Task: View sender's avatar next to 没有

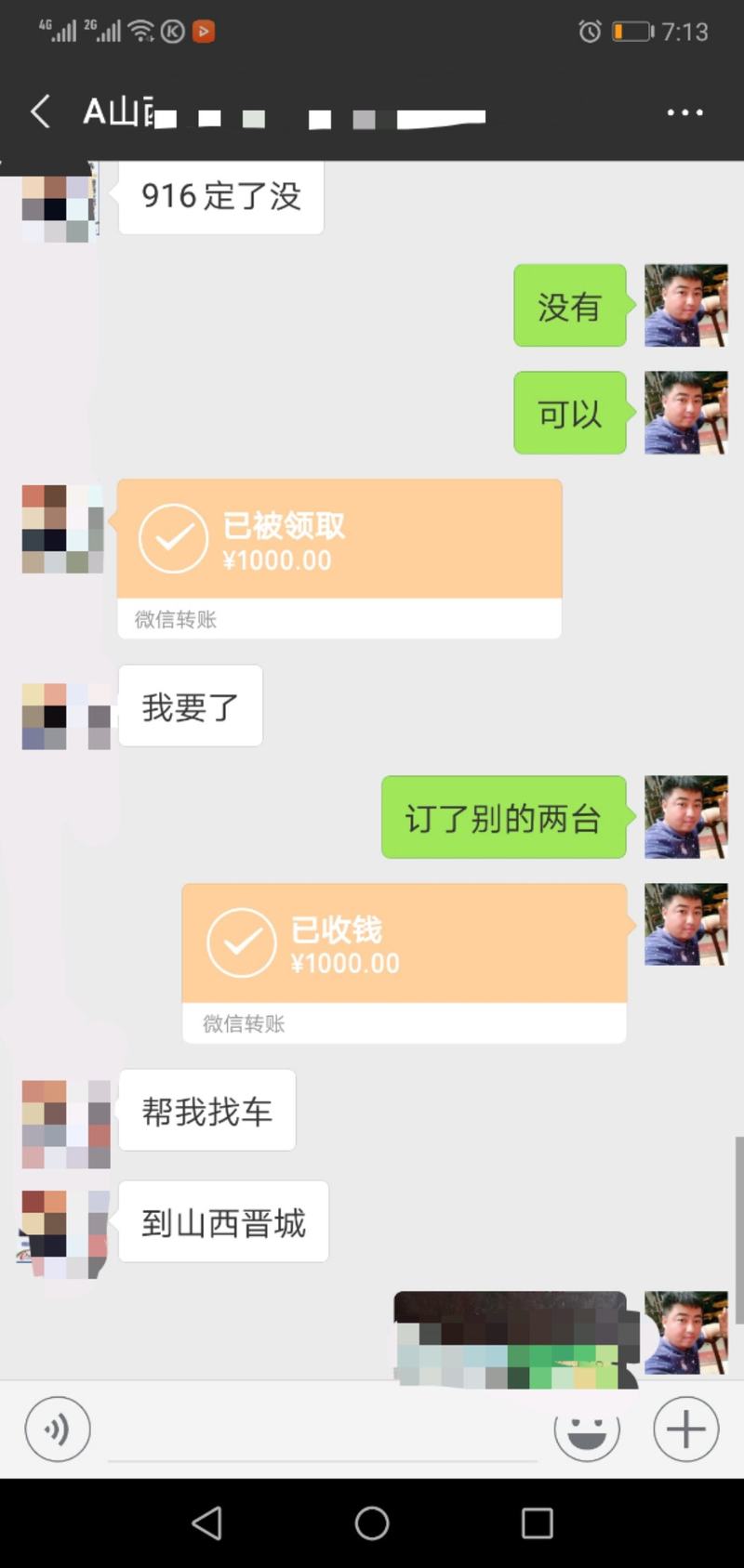Action: [x=686, y=306]
